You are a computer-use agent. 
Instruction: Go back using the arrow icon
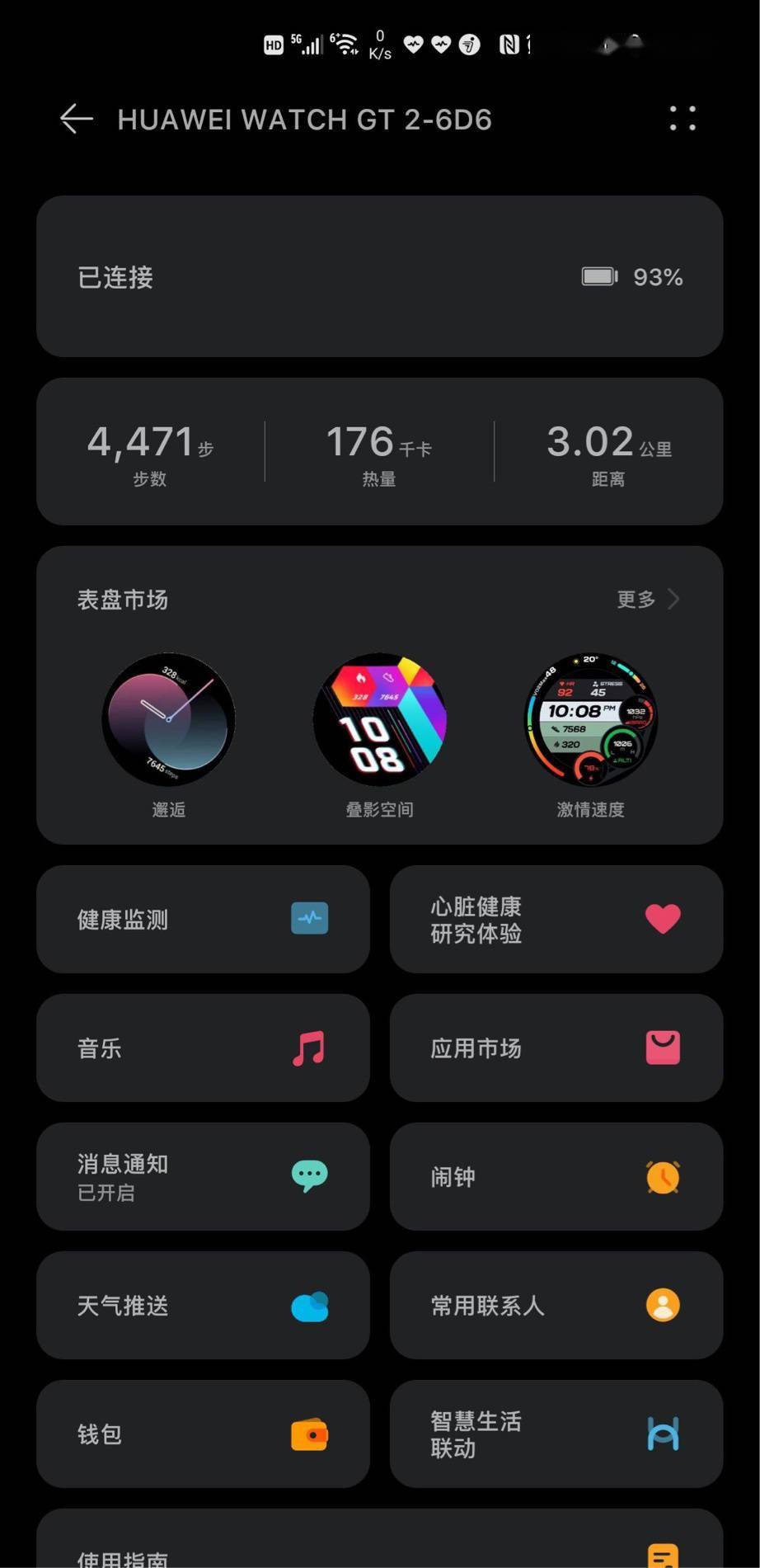[x=77, y=120]
